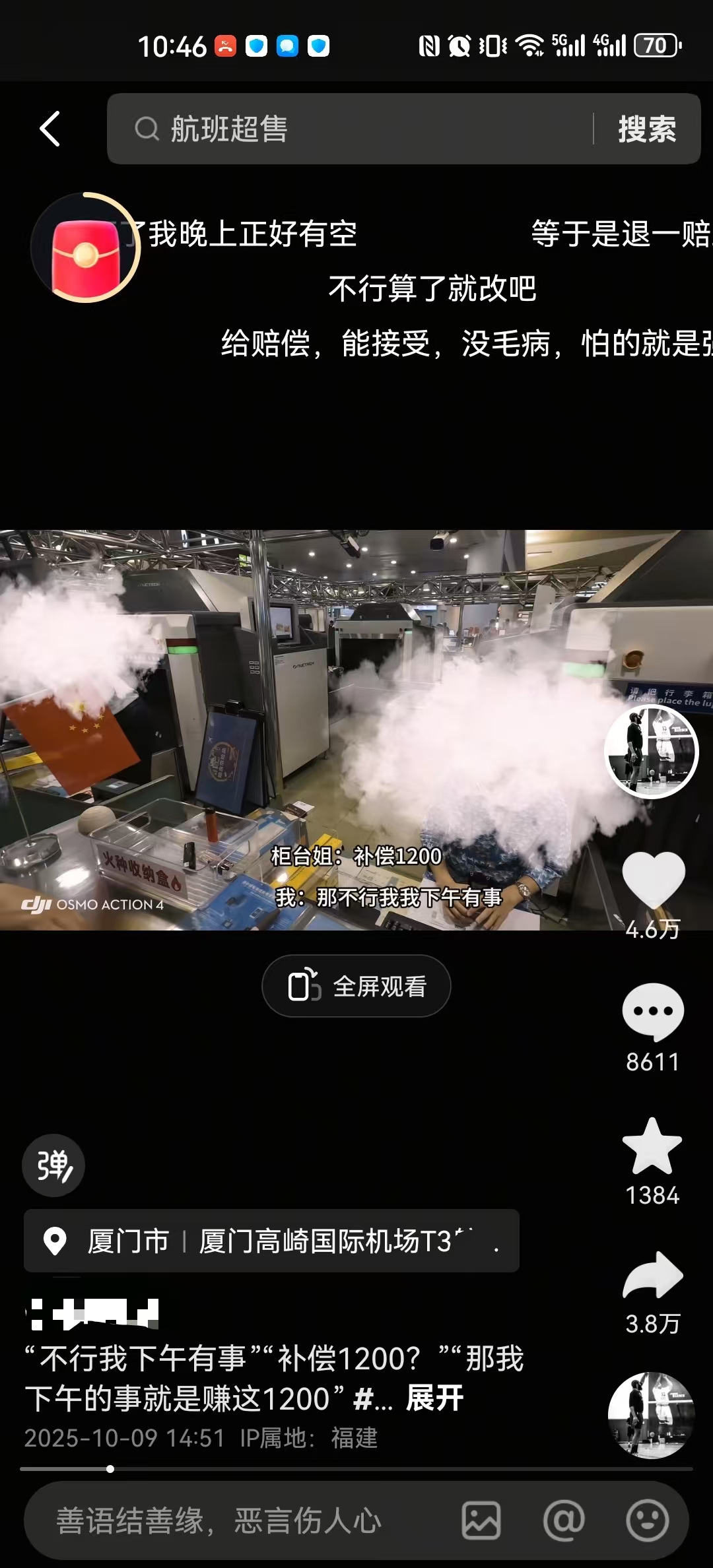Go back using the top-left arrow

[x=50, y=128]
